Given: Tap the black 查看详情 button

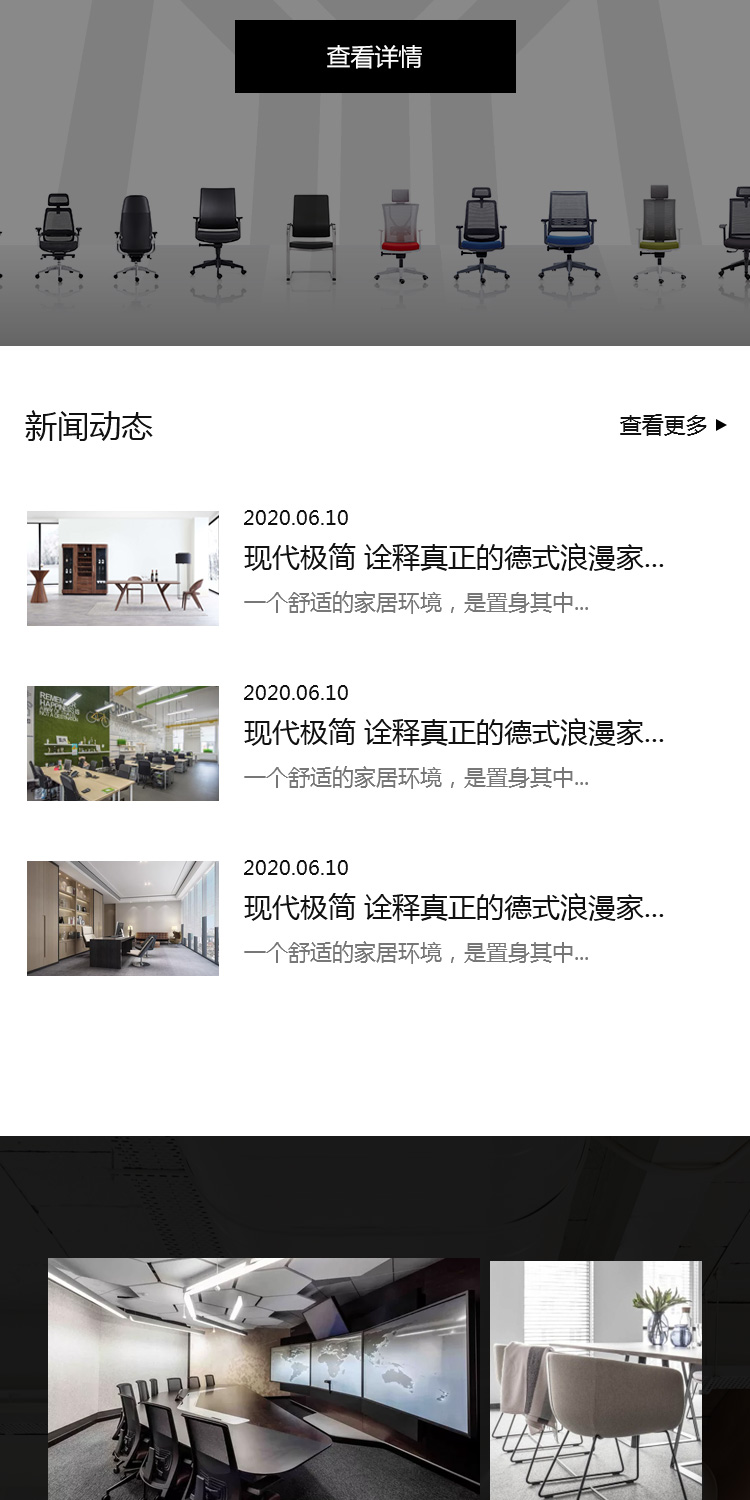Looking at the screenshot, I should (375, 57).
